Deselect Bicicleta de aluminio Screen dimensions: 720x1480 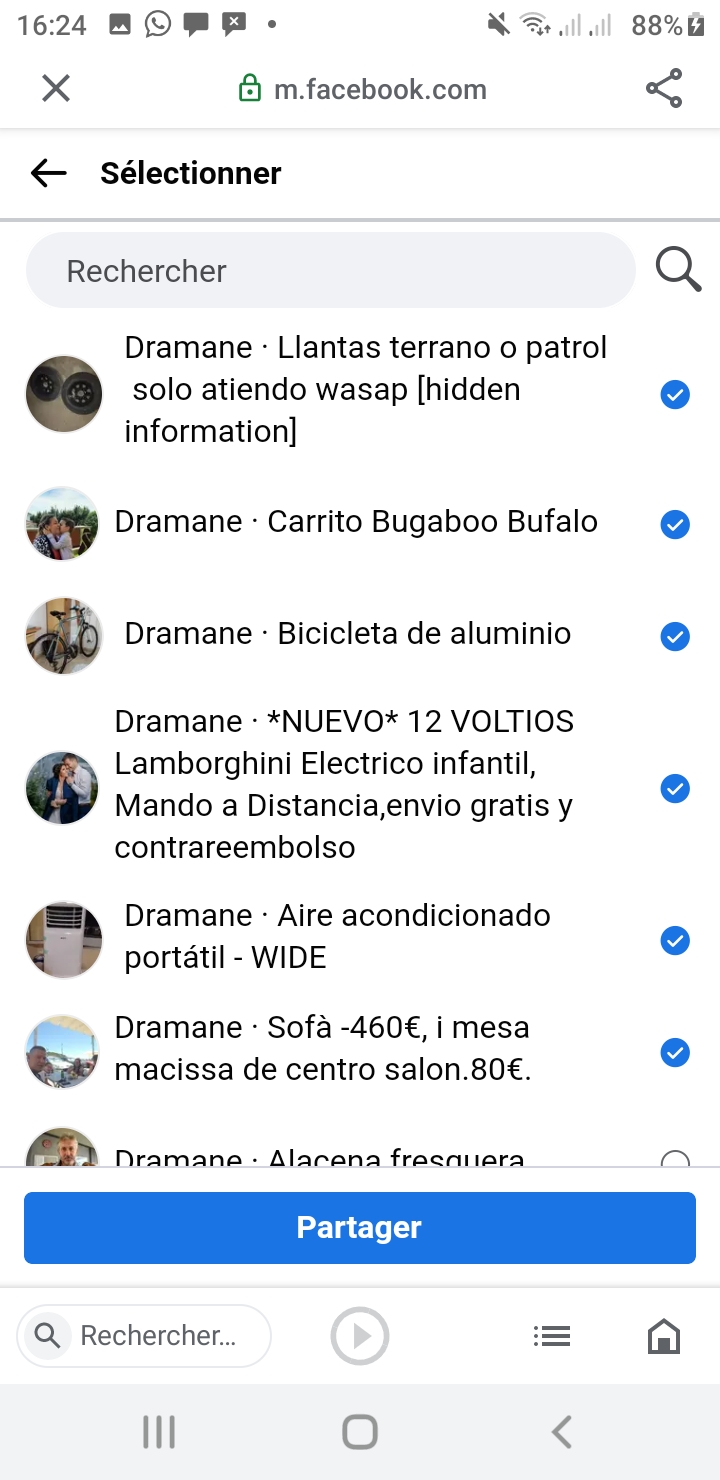click(675, 636)
